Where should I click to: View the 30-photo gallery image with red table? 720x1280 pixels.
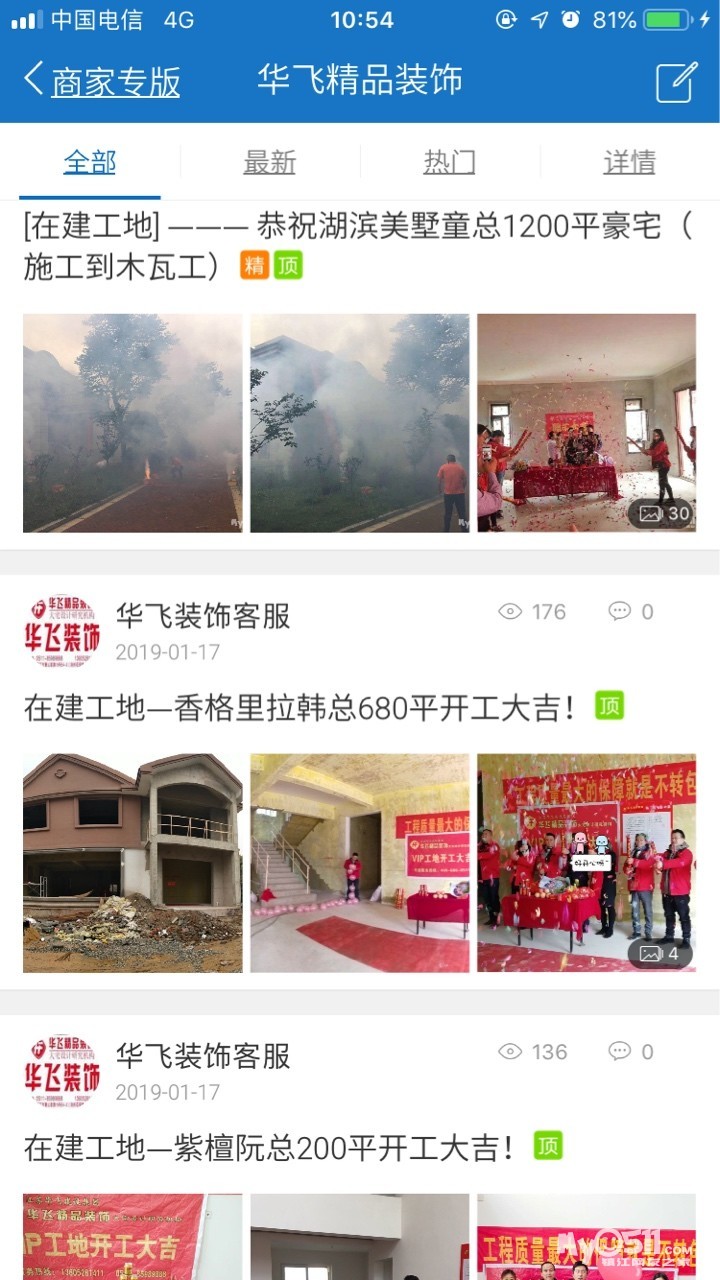coord(586,423)
